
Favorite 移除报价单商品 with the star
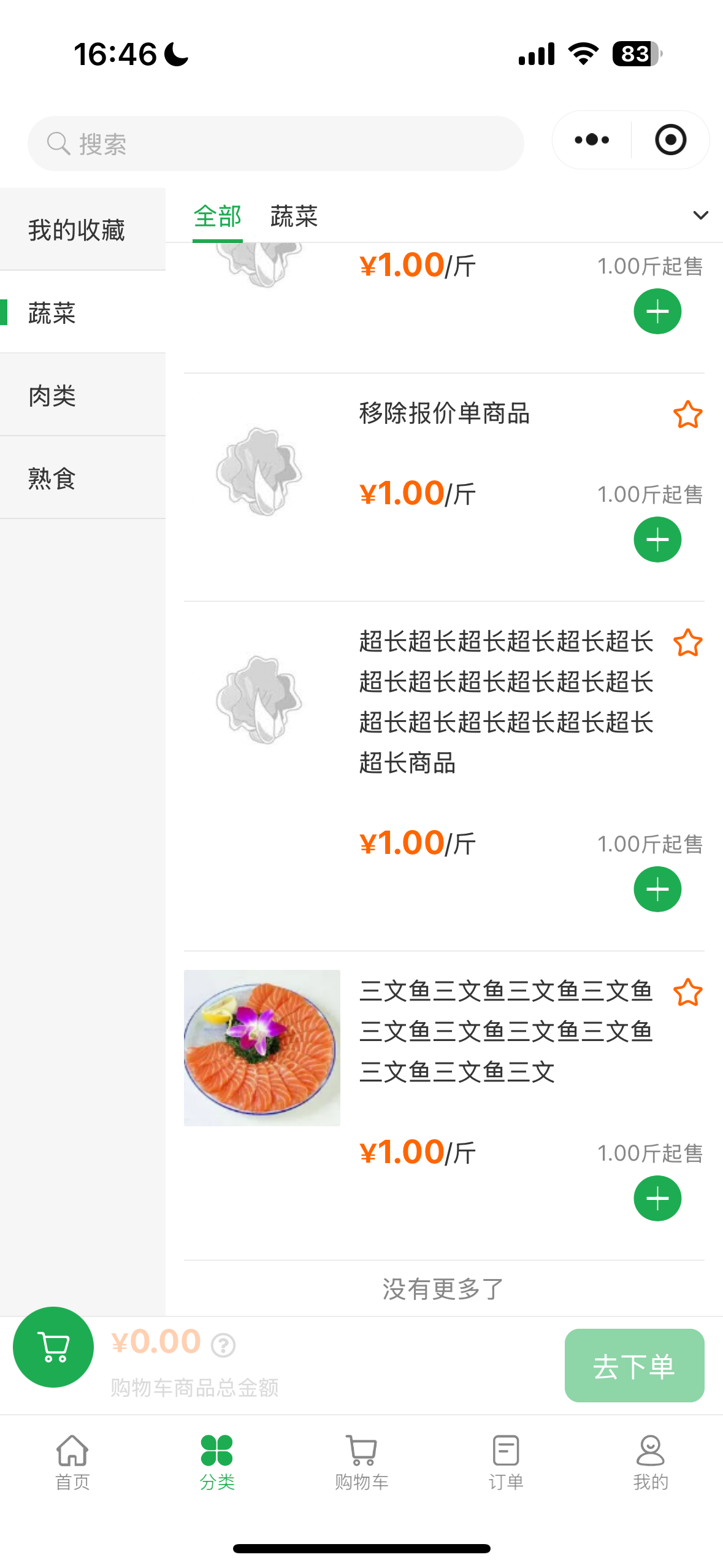pyautogui.click(x=687, y=415)
